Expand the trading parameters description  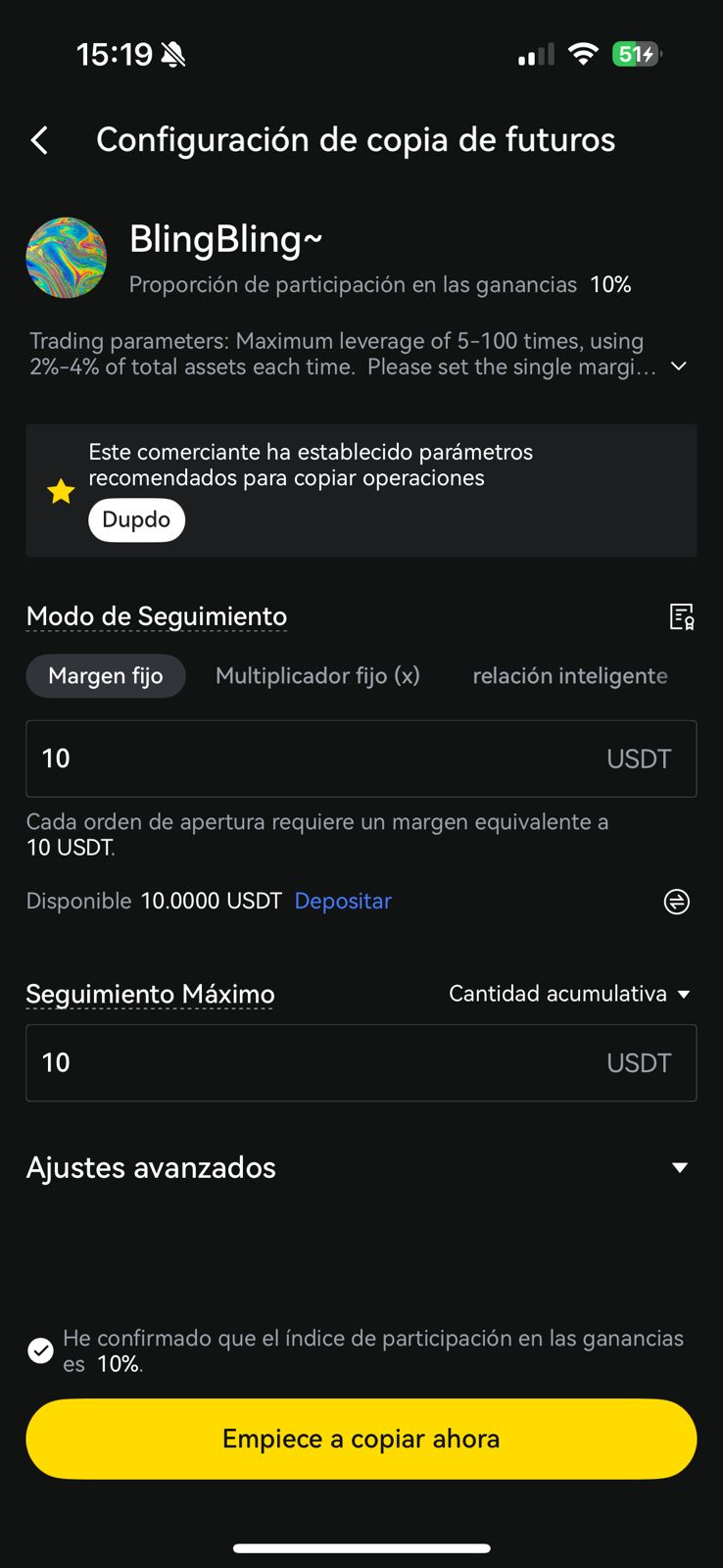coord(678,367)
